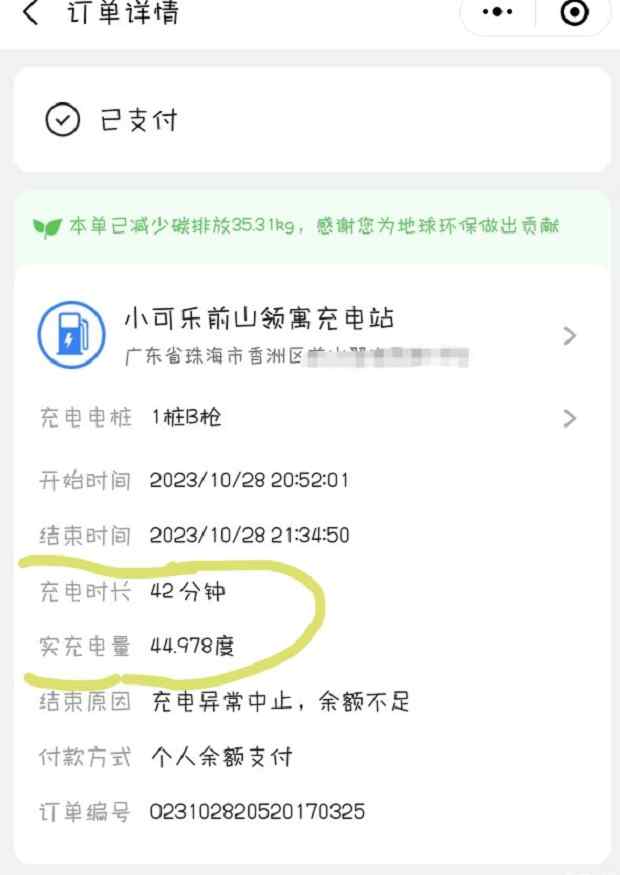The image size is (620, 875).
Task: Open the mini program three-dot menu
Action: (x=499, y=13)
